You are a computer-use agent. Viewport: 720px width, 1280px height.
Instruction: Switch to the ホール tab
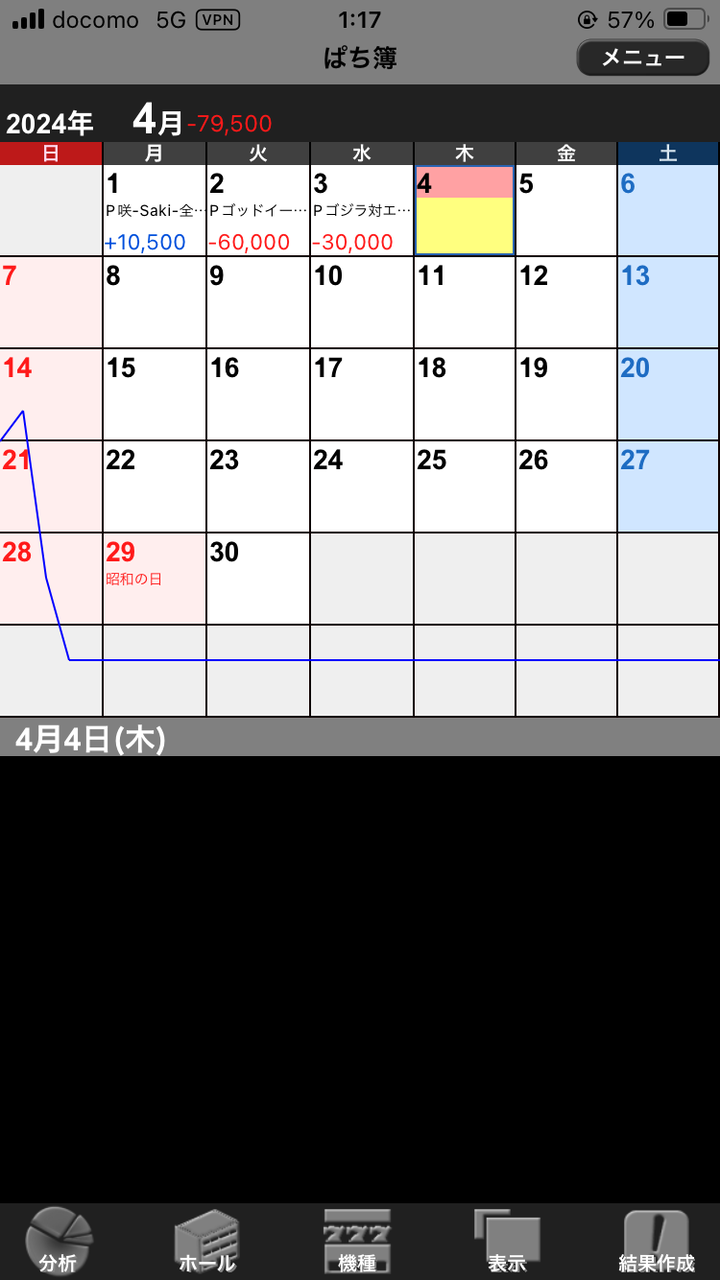point(207,1240)
